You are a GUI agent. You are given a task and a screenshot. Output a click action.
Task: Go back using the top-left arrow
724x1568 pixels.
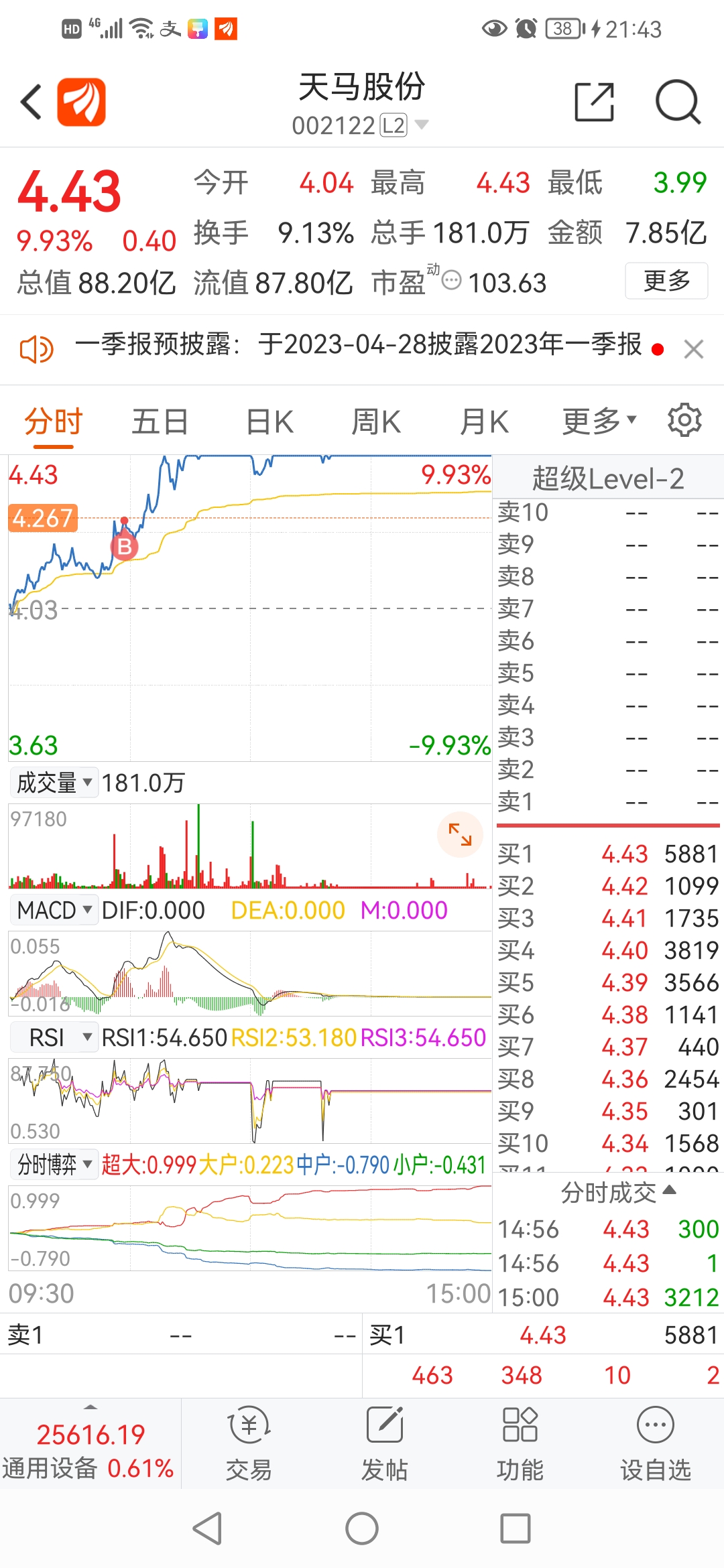click(32, 103)
